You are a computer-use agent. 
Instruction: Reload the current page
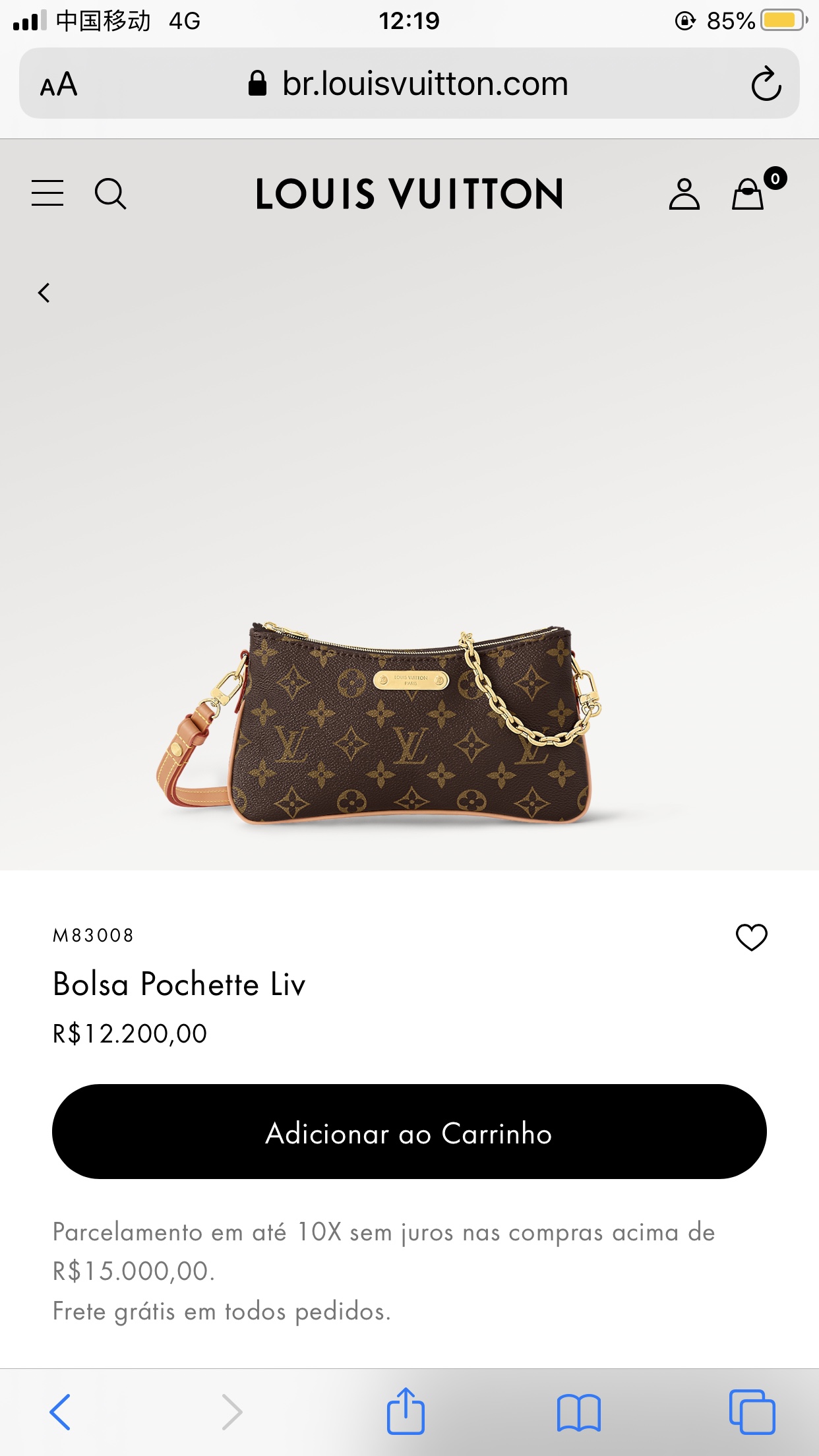pyautogui.click(x=766, y=84)
